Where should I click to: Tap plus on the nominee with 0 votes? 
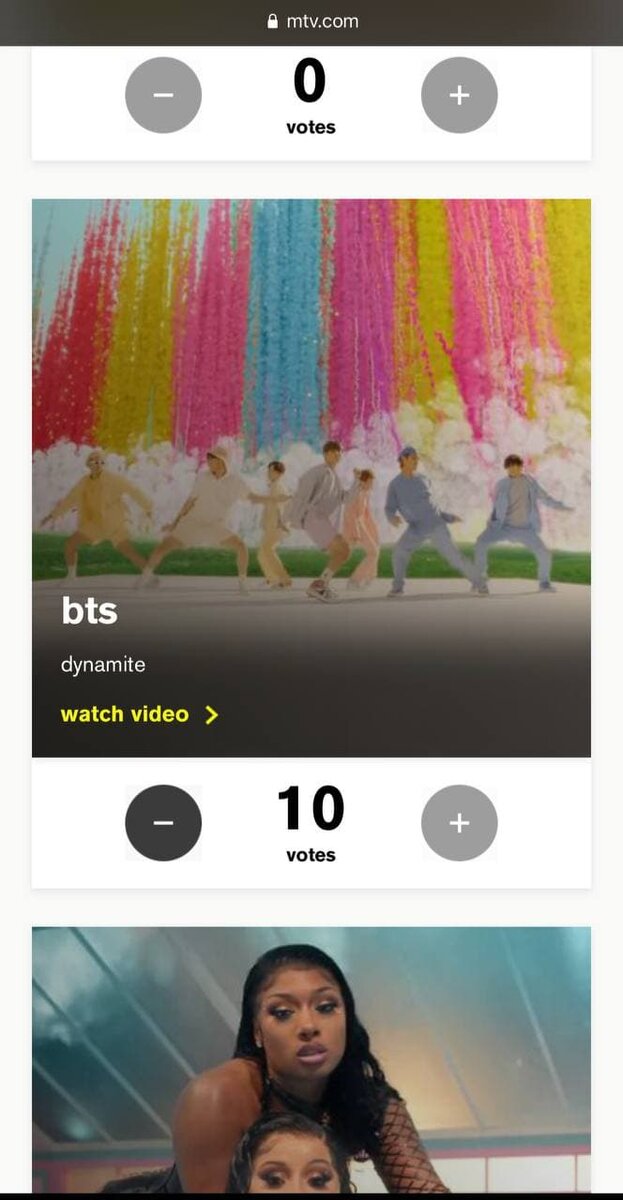[x=459, y=95]
